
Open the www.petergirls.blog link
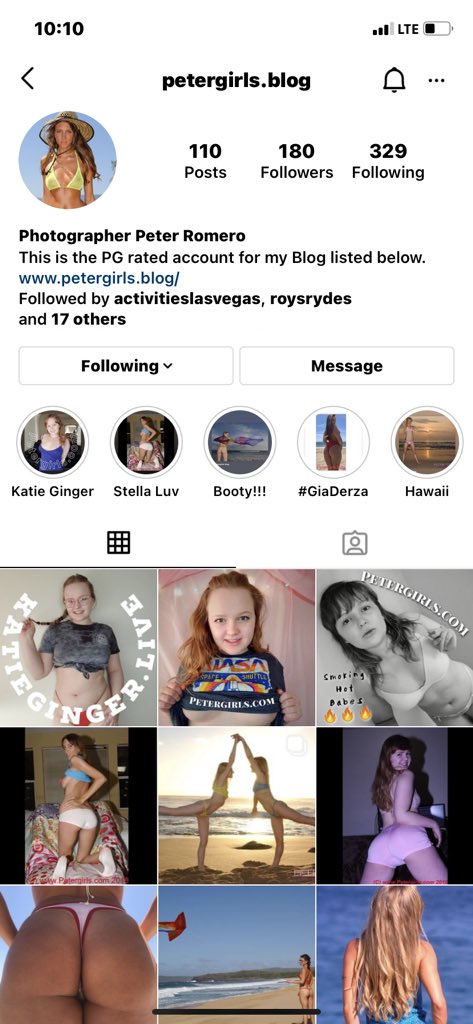click(99, 278)
